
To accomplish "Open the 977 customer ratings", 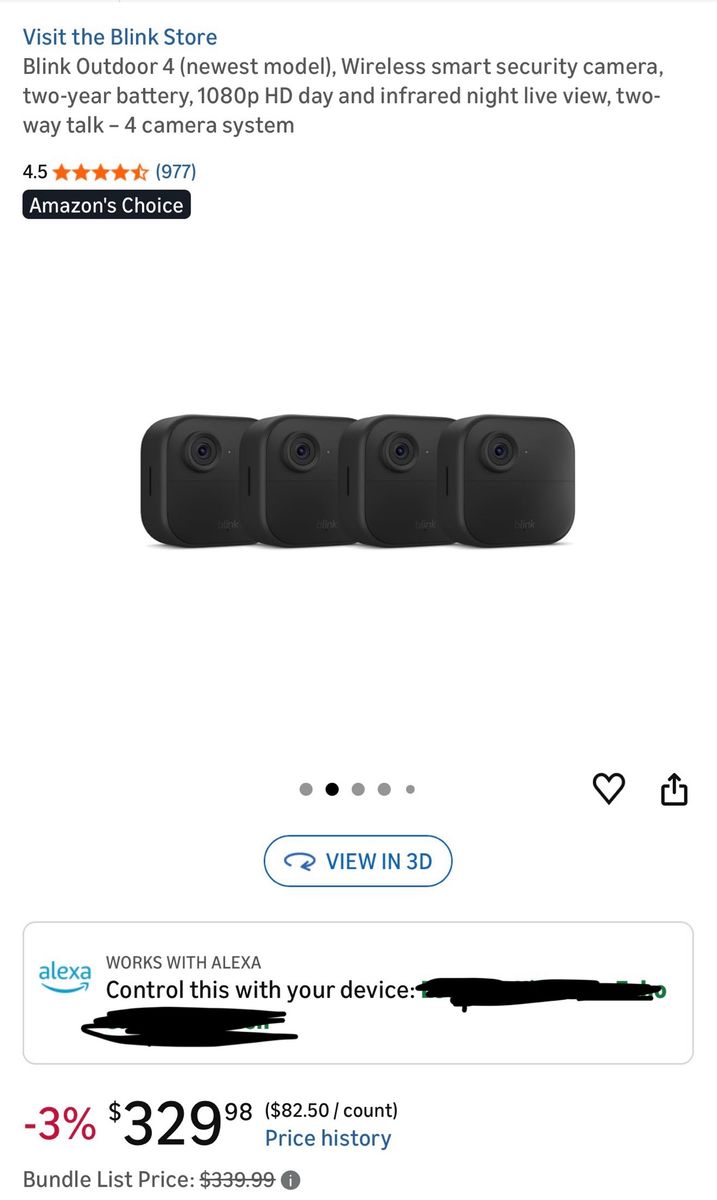I will click(x=176, y=172).
